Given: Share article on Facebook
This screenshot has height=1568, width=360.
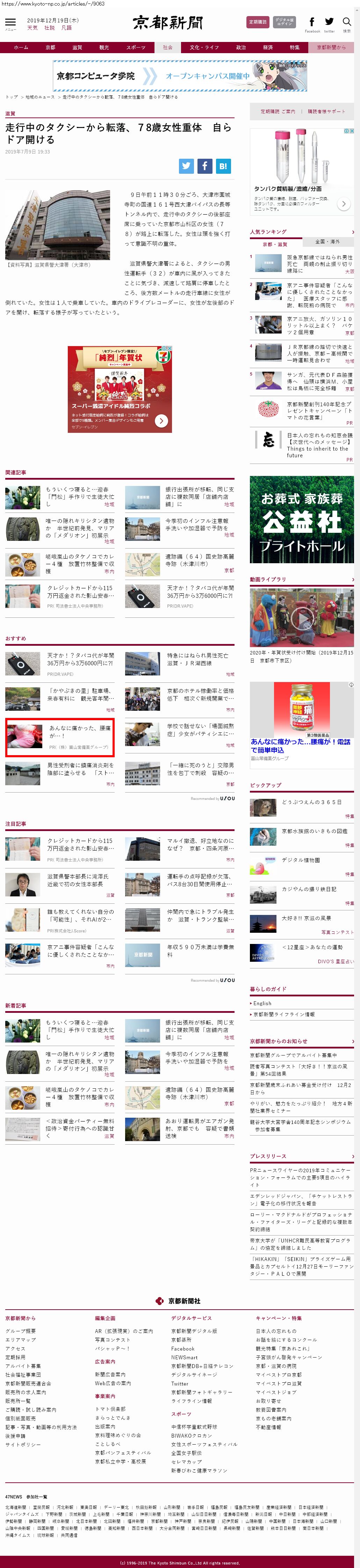Looking at the screenshot, I should click(x=204, y=166).
